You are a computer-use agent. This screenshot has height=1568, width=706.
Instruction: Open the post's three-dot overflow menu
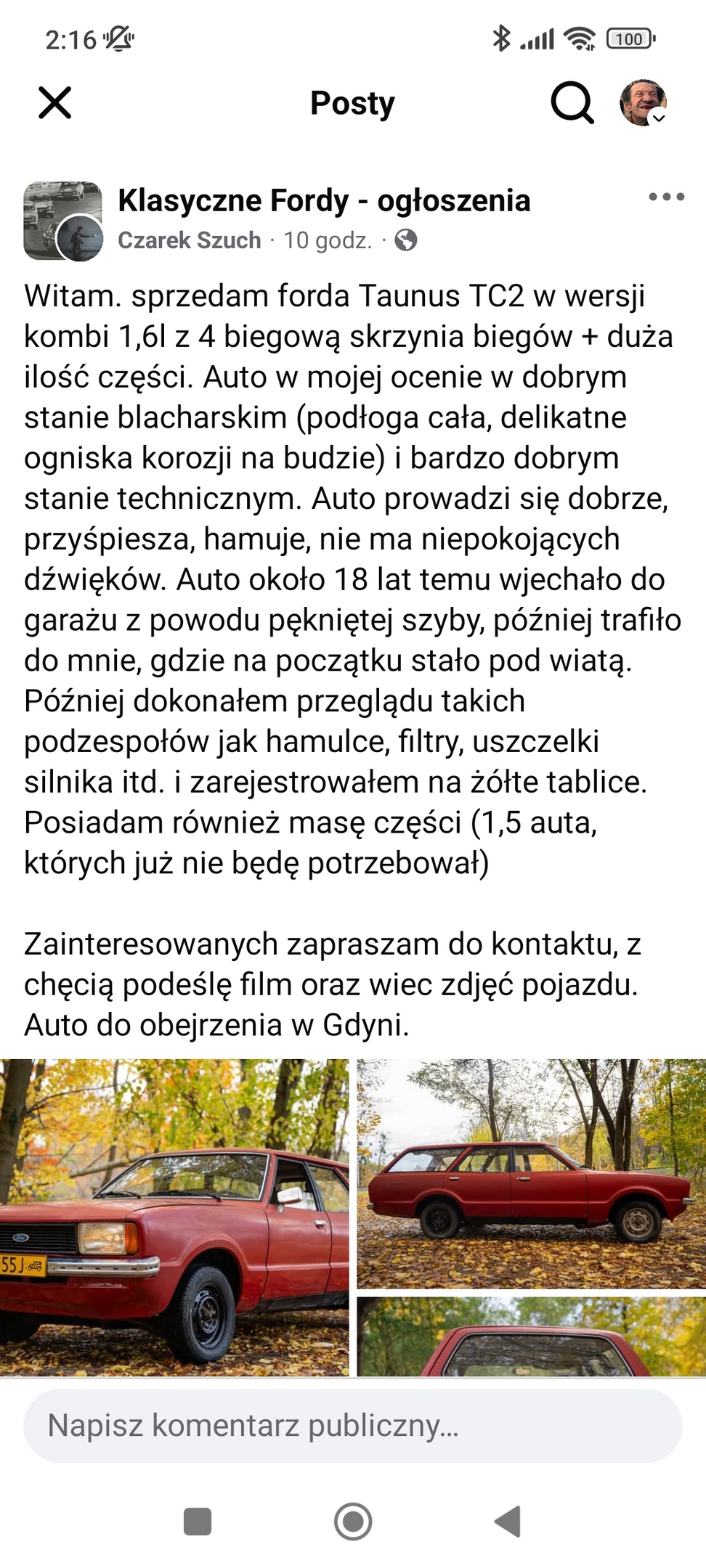click(x=666, y=197)
